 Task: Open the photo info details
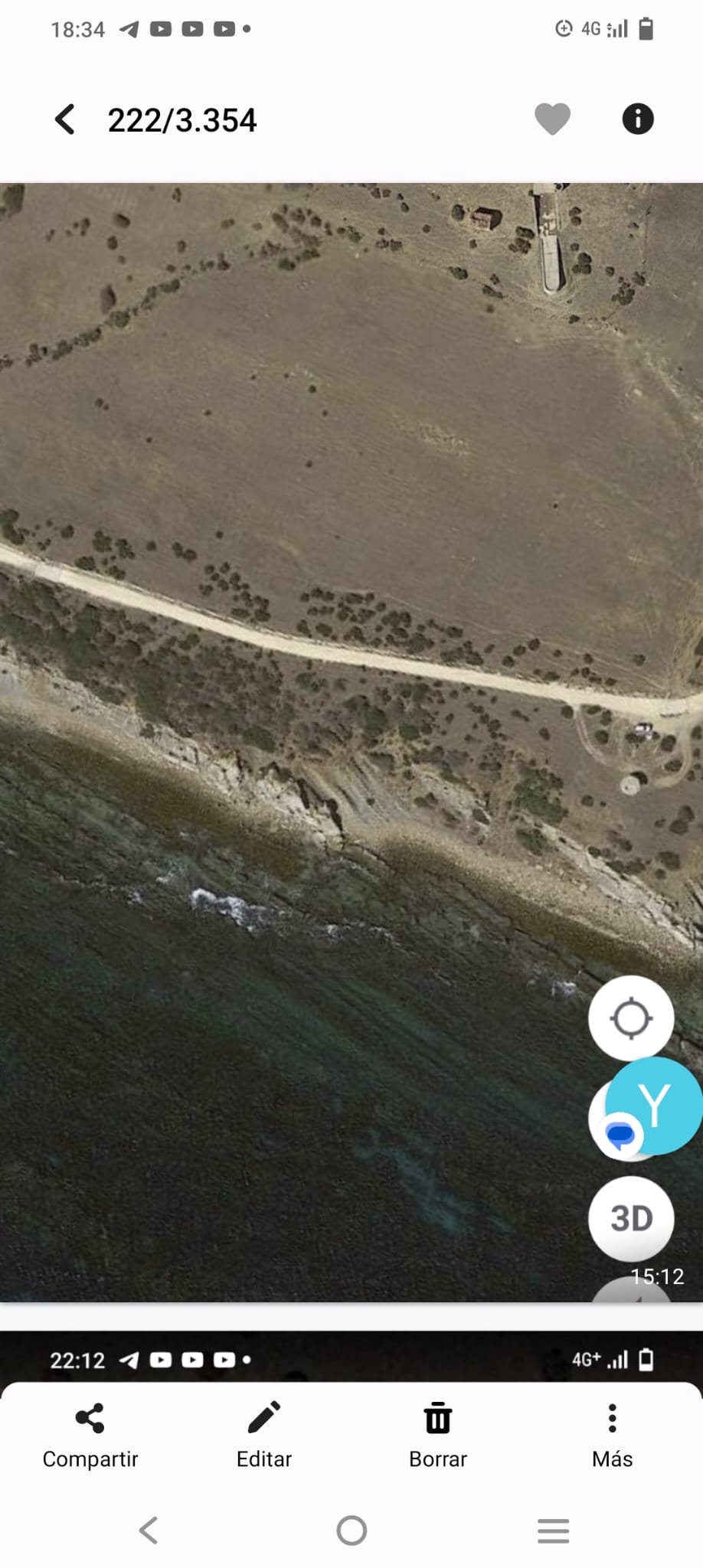click(x=638, y=119)
